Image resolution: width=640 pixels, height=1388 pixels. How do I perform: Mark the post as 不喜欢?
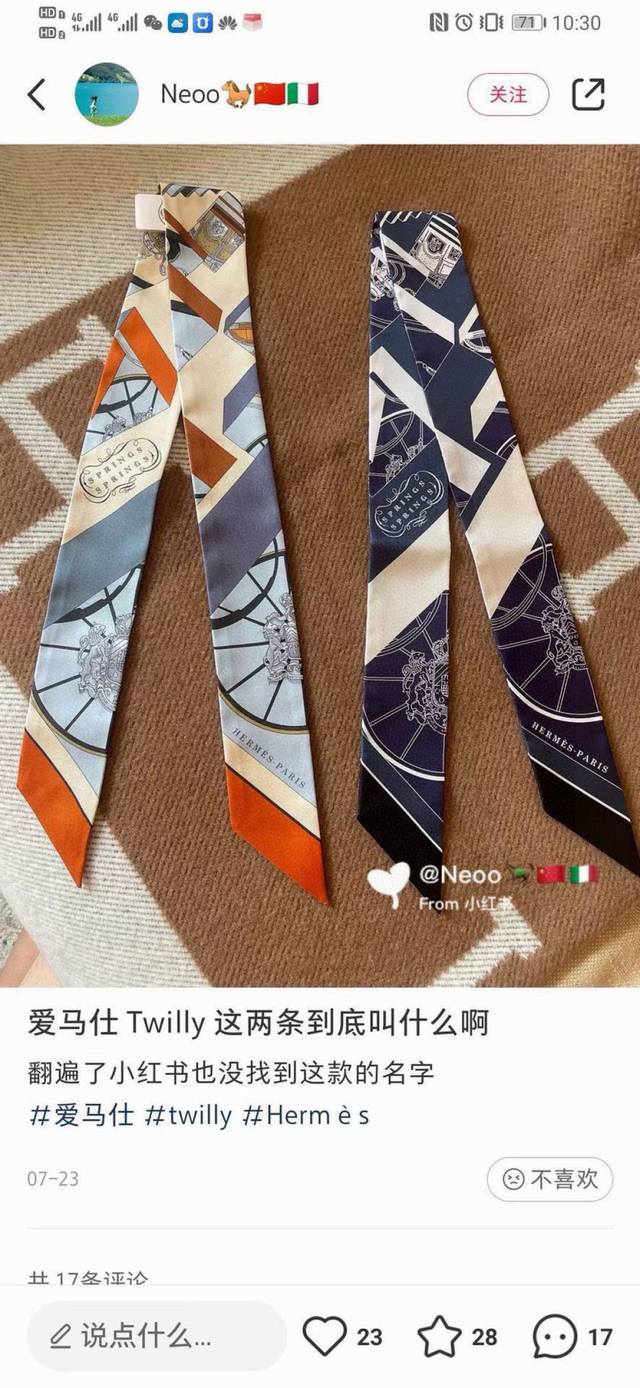(549, 1179)
